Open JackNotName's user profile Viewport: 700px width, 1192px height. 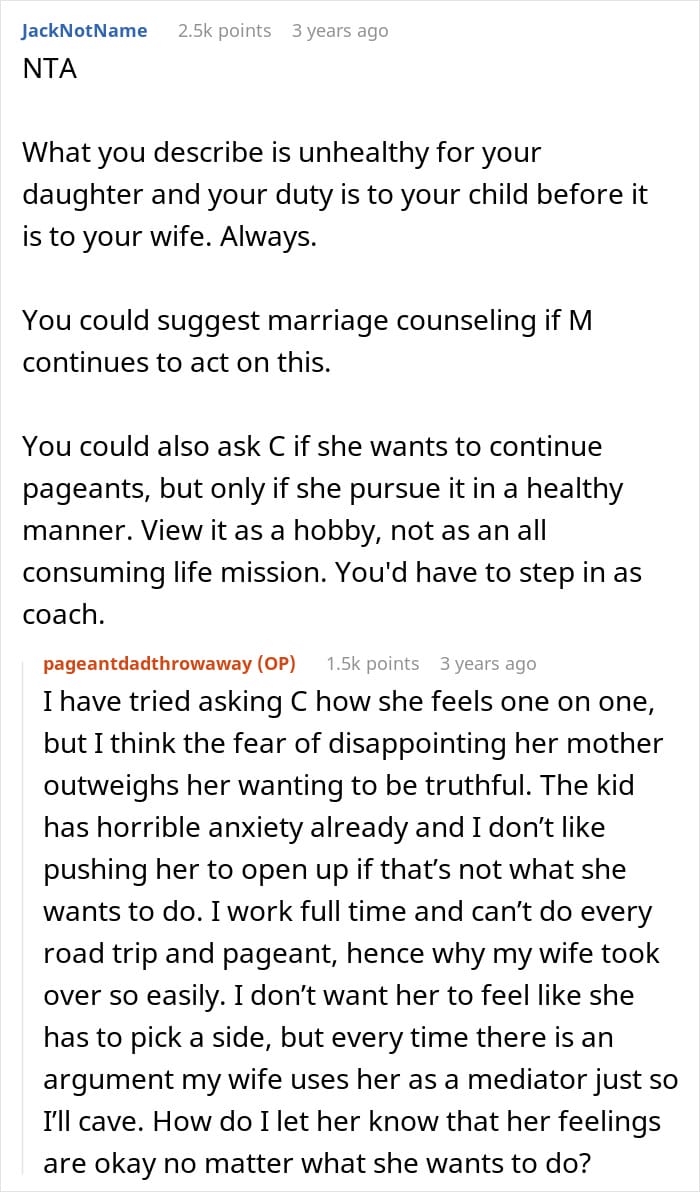tap(84, 31)
